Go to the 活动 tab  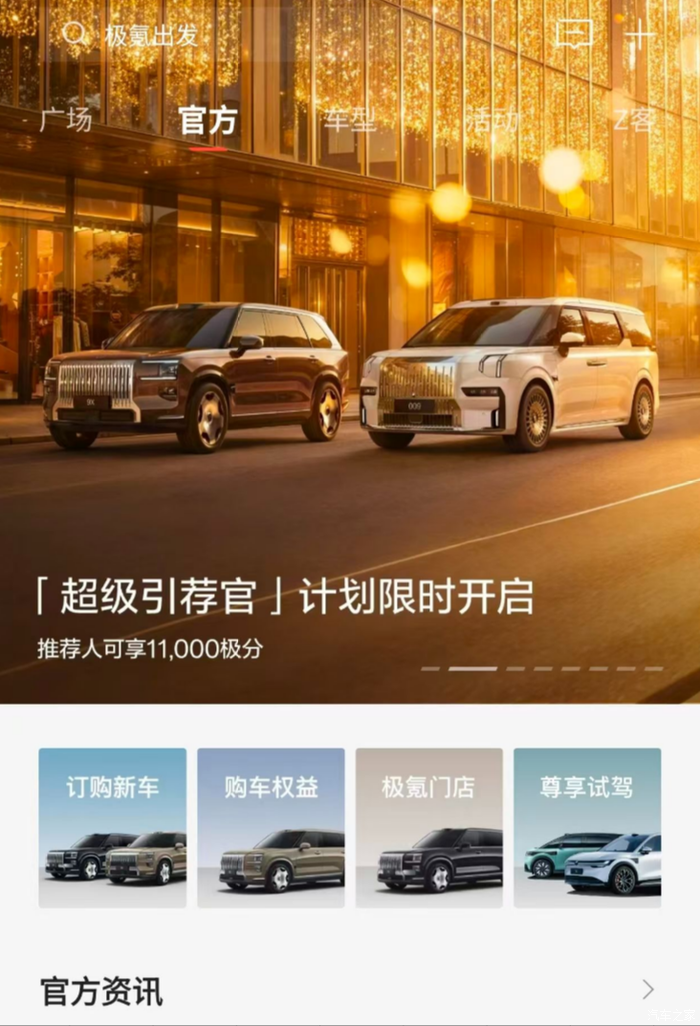coord(492,120)
